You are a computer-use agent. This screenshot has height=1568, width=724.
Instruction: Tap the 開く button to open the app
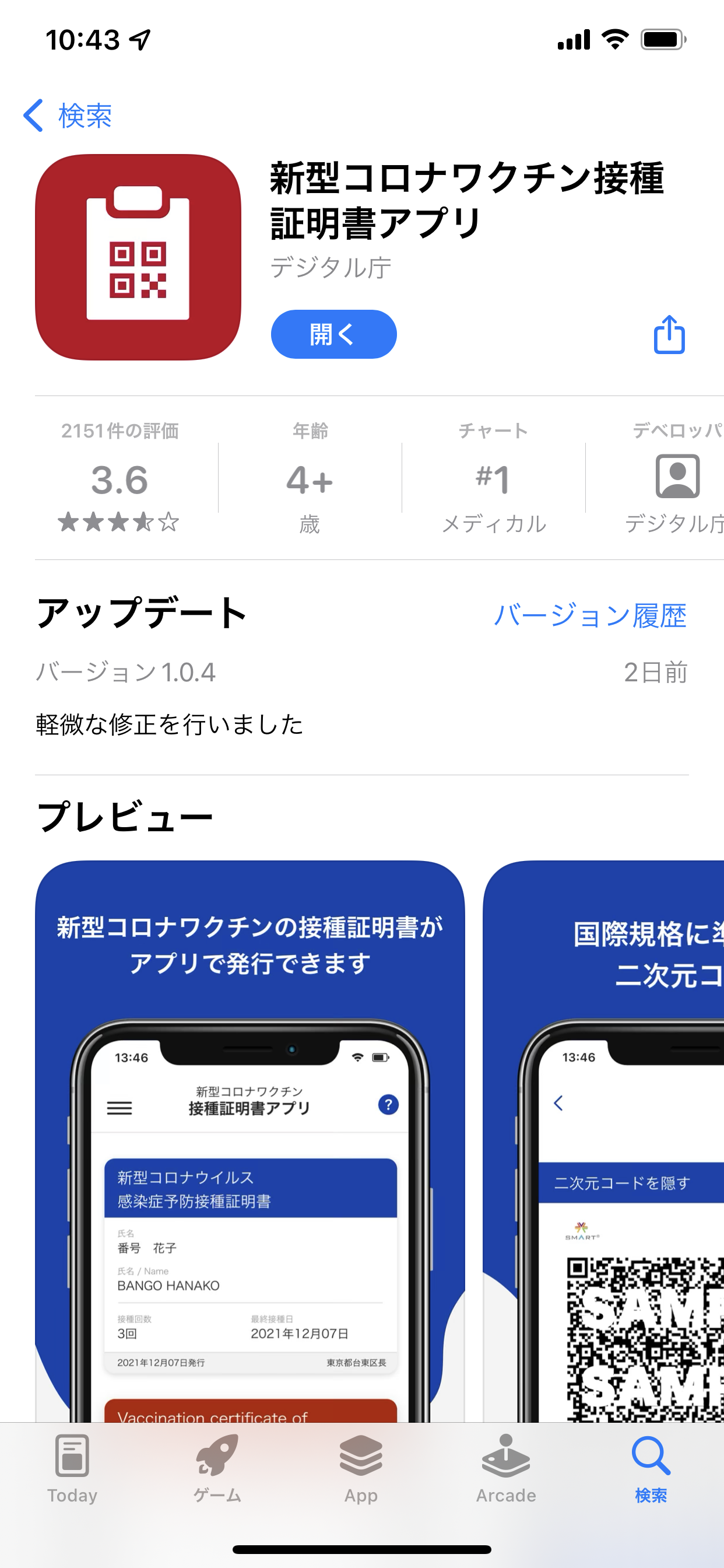click(333, 334)
